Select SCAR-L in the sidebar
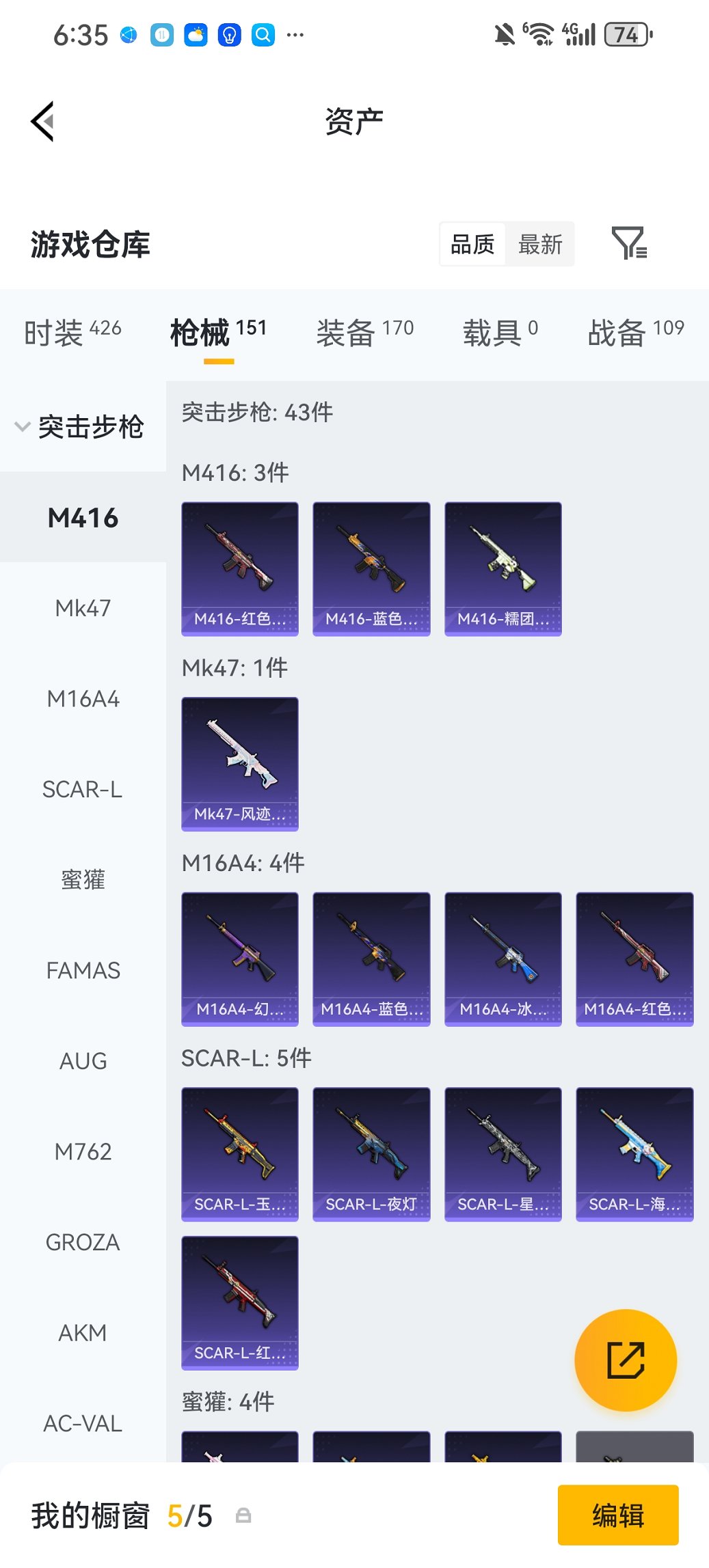The width and height of the screenshot is (709, 1568). [x=83, y=790]
